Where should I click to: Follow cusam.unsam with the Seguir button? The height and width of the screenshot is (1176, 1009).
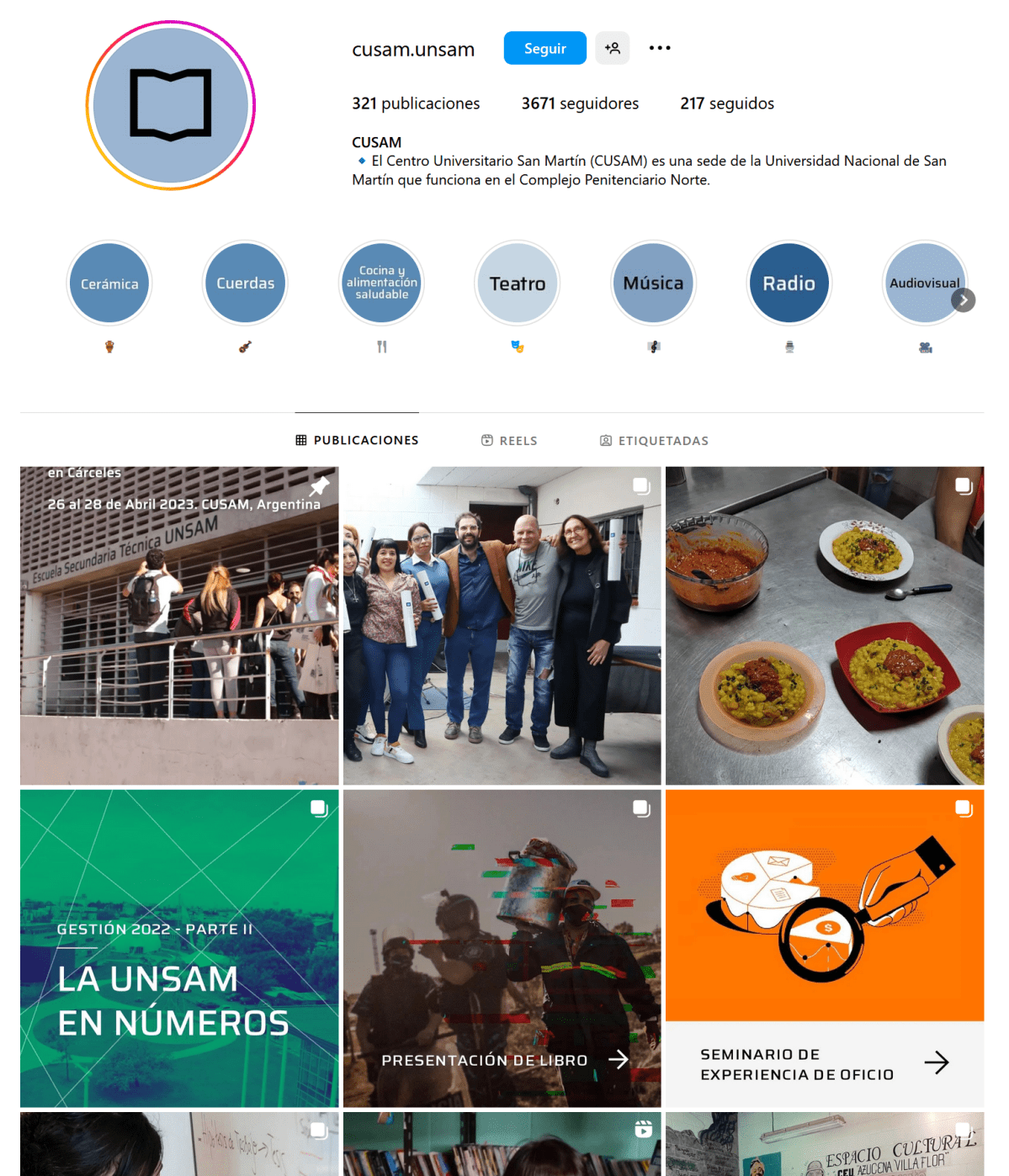point(544,48)
